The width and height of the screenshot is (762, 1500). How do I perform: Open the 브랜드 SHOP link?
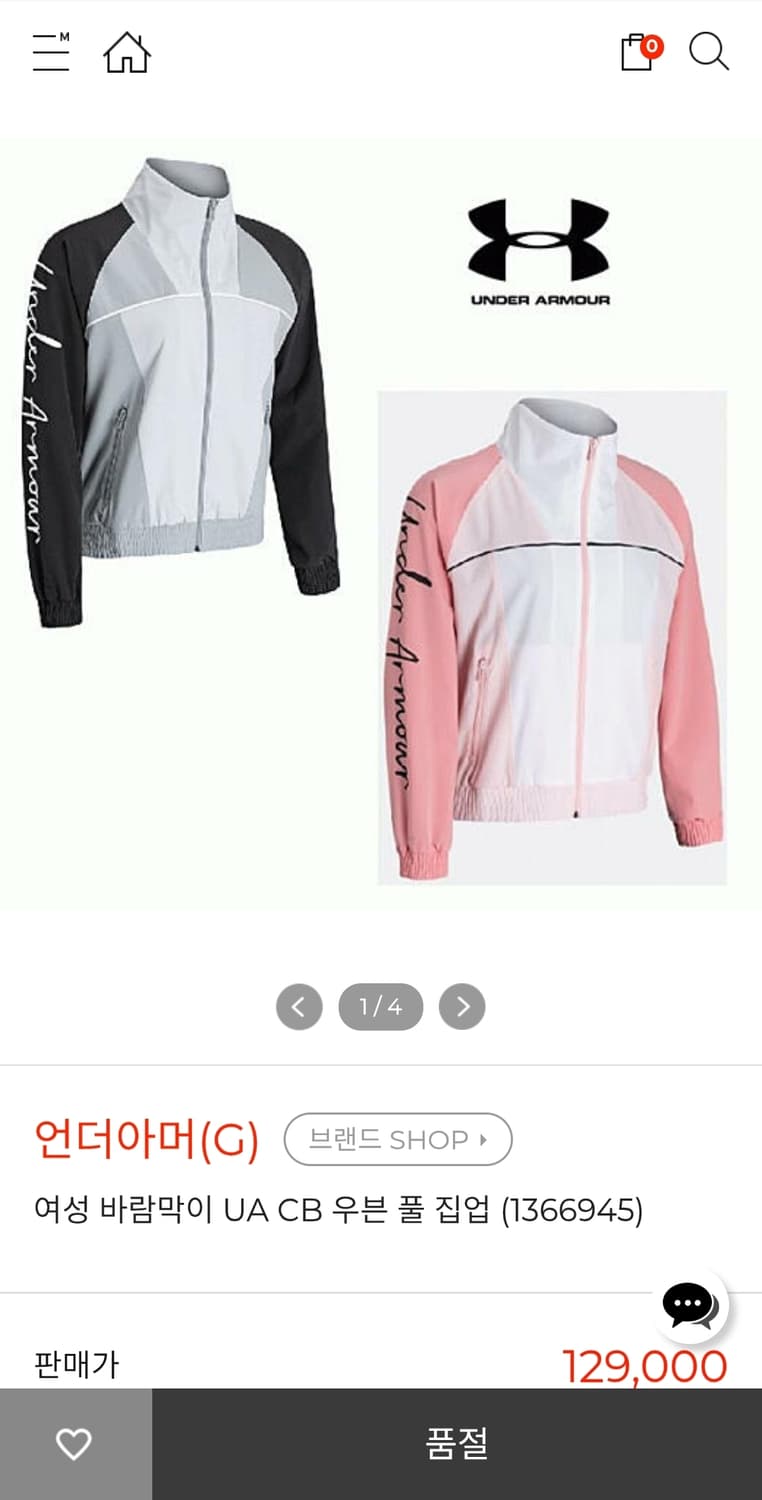pos(398,1139)
